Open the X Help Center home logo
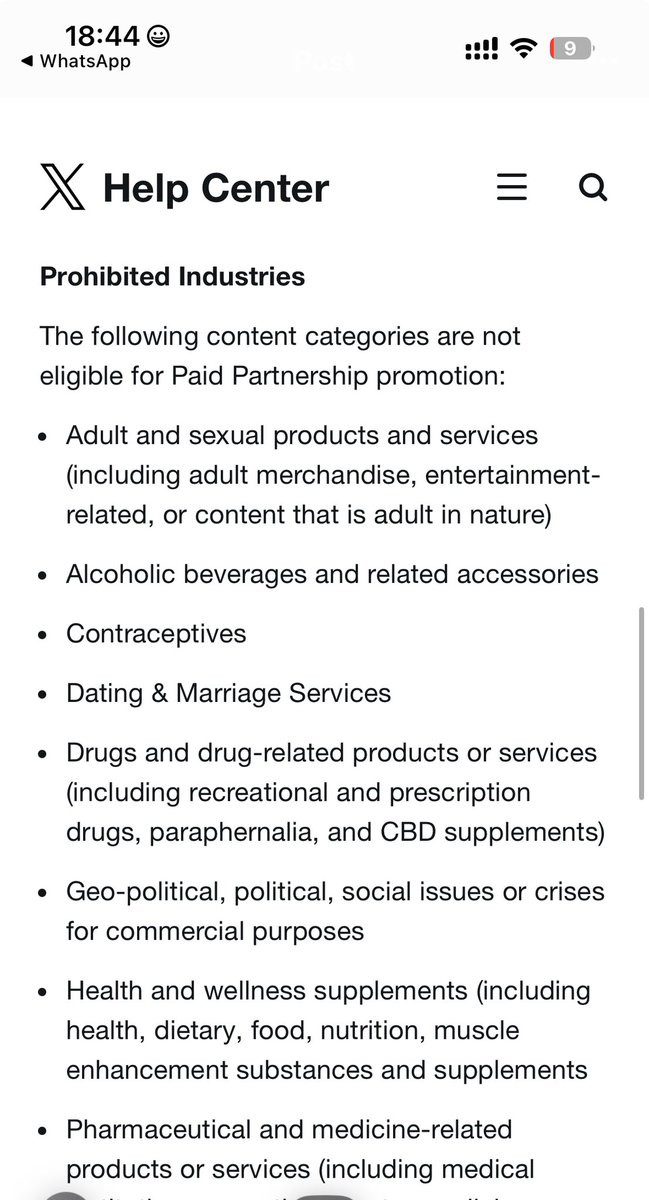This screenshot has width=649, height=1200. point(62,187)
